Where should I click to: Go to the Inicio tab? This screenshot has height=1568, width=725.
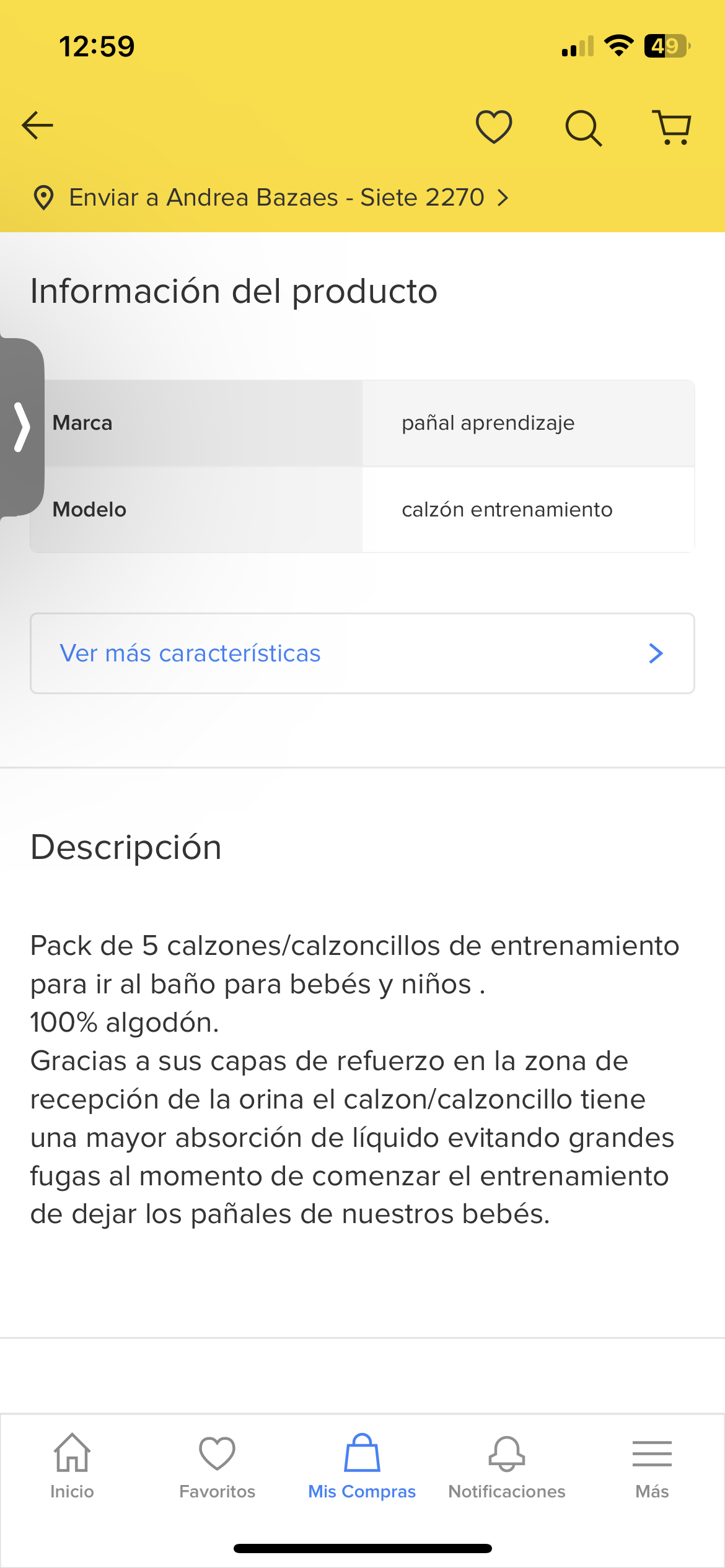[72, 1466]
